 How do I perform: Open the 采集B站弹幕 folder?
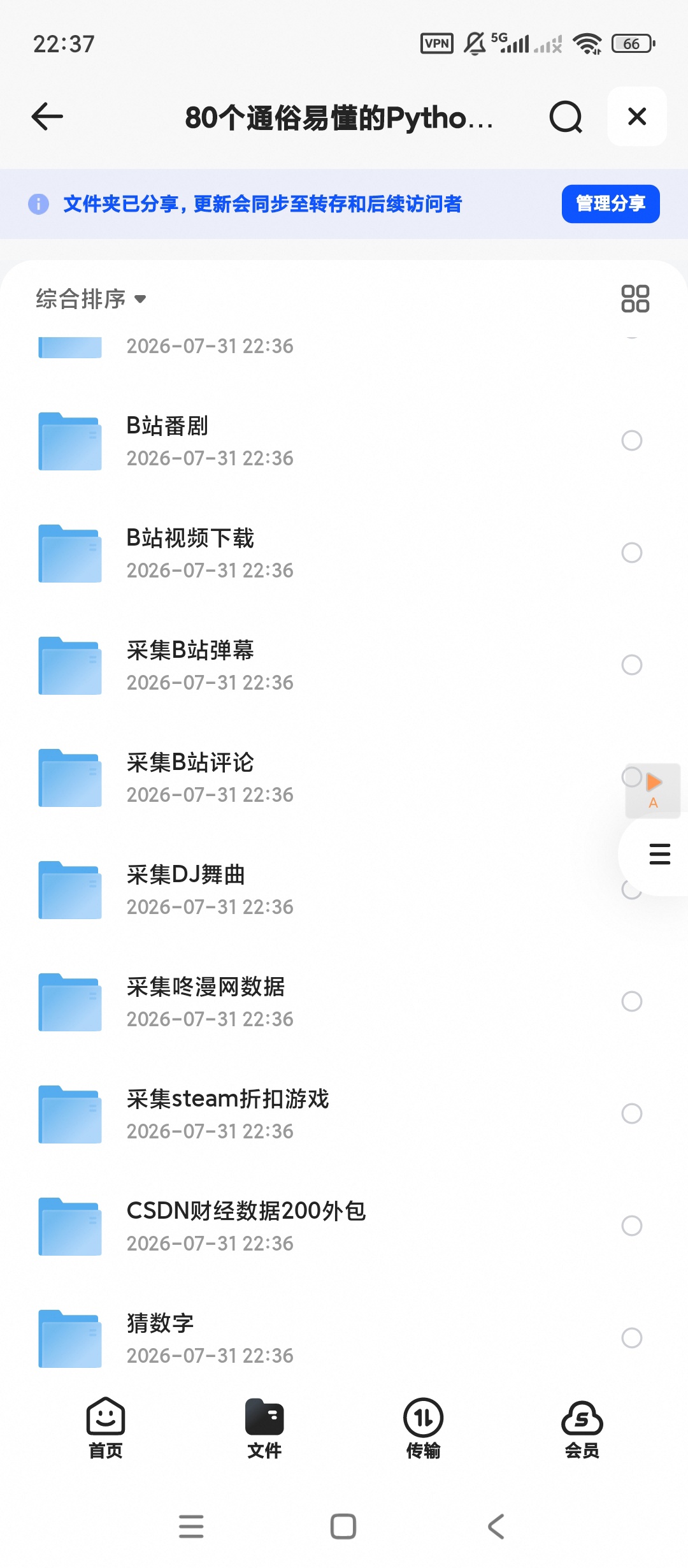tap(344, 665)
